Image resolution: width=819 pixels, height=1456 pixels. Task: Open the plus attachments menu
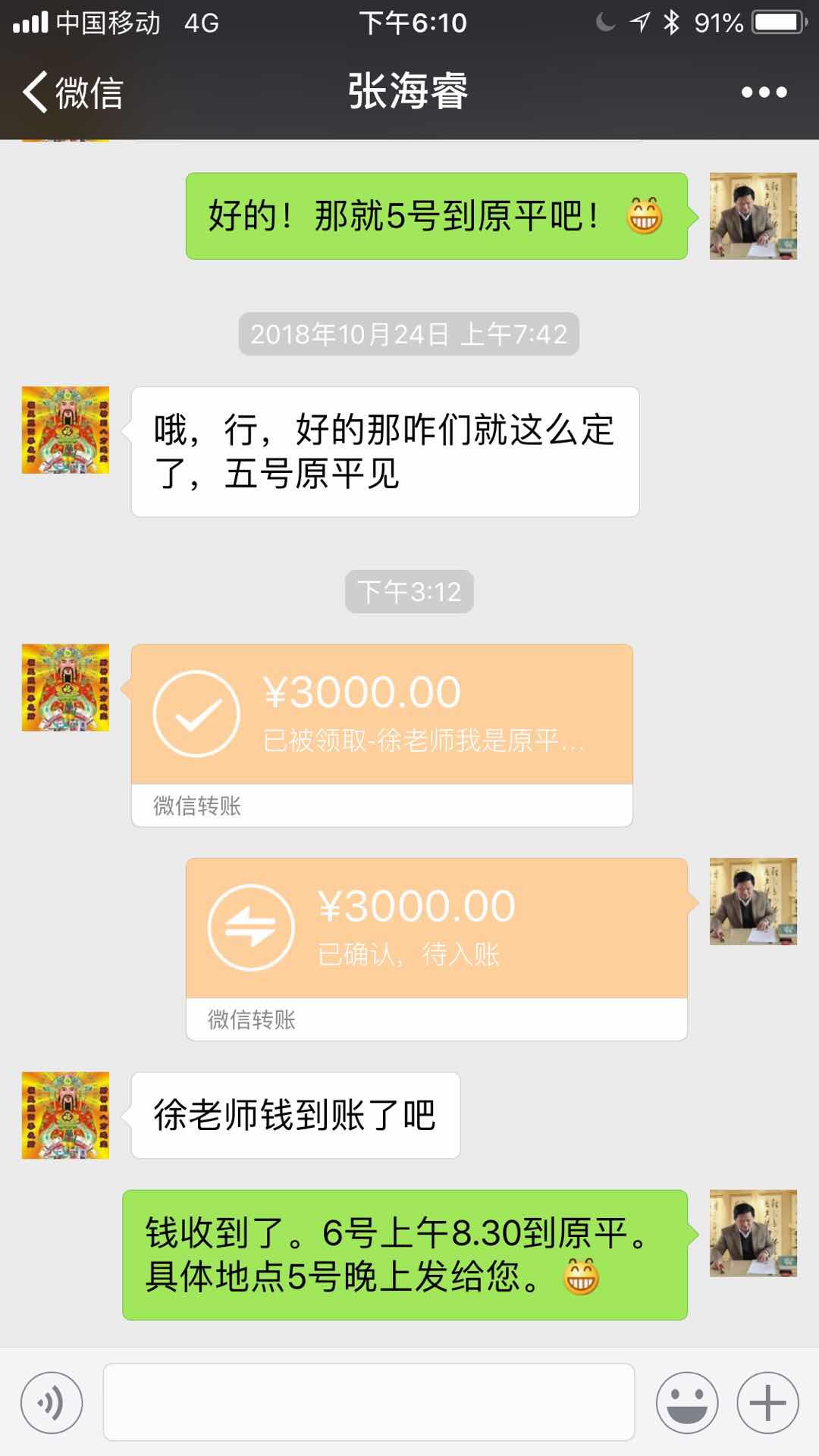767,1403
